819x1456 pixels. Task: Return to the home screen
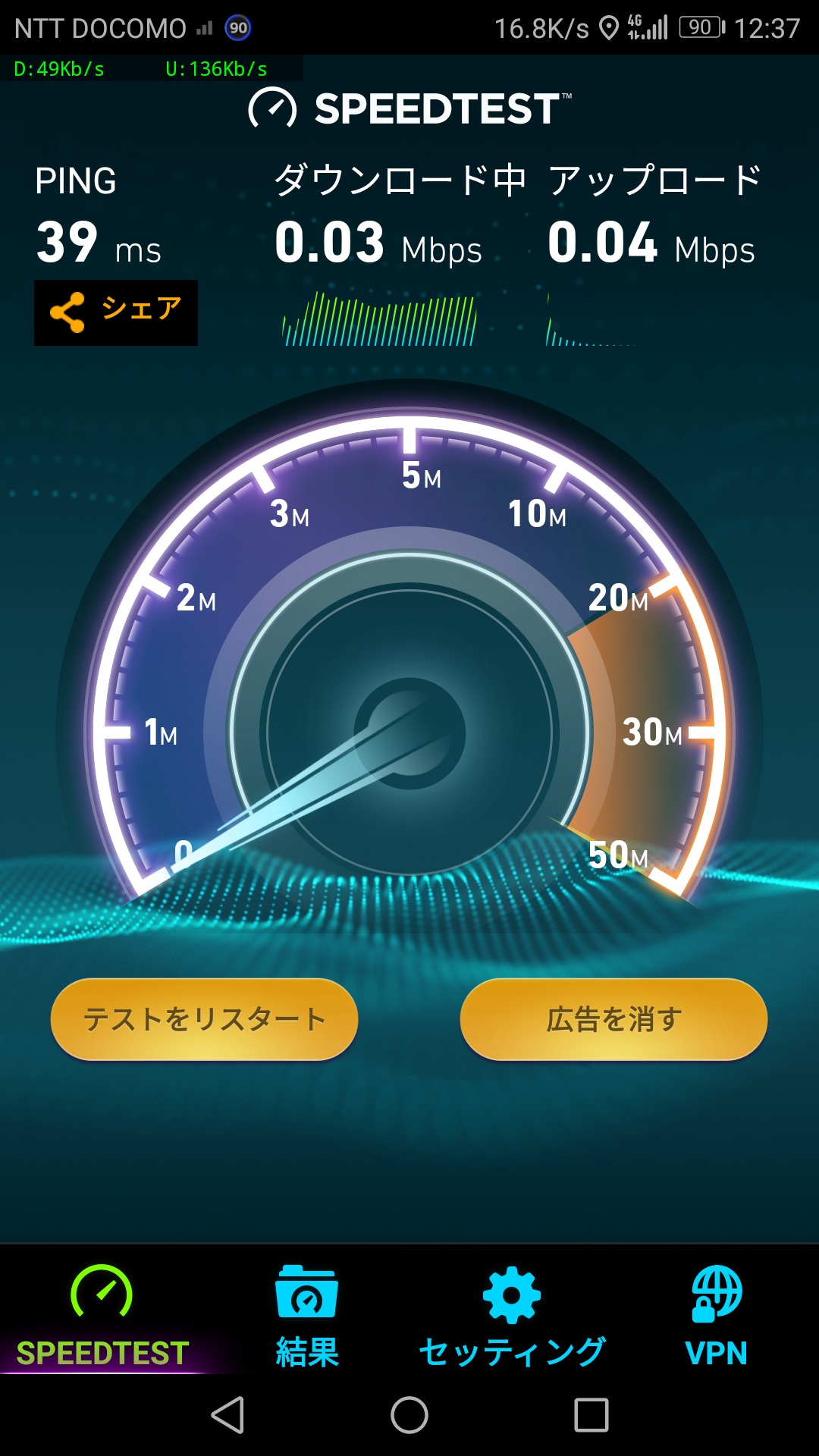click(x=409, y=1415)
